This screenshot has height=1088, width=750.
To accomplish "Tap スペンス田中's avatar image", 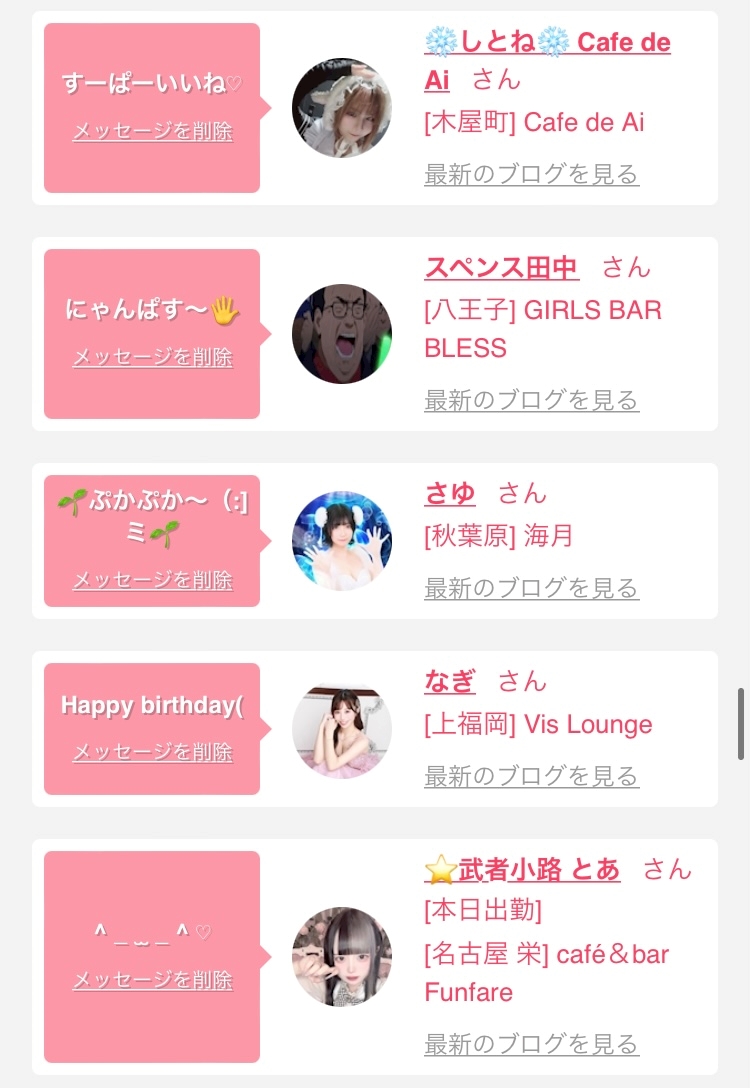I will 342,334.
